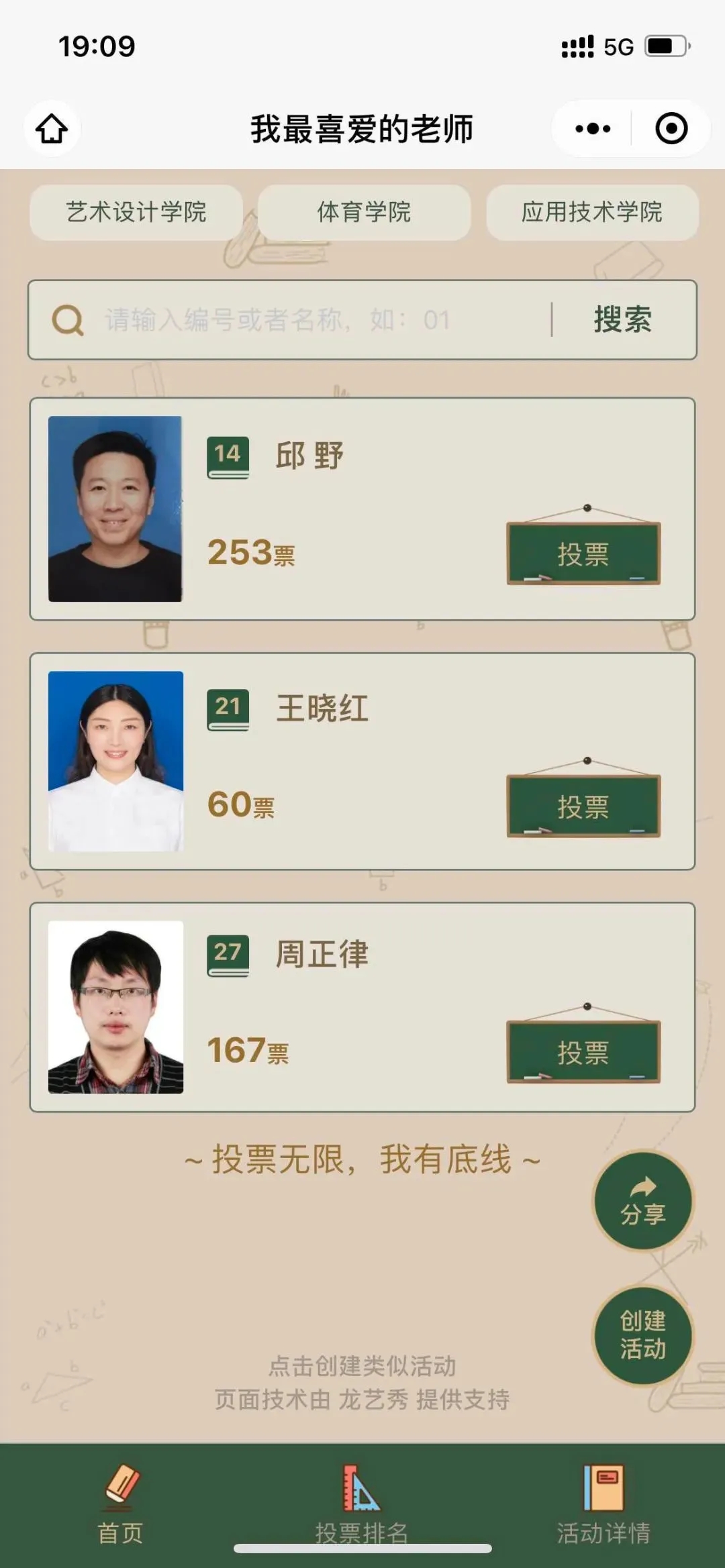The image size is (725, 1568).
Task: Open 邱野's candidate photo
Action: click(x=115, y=509)
